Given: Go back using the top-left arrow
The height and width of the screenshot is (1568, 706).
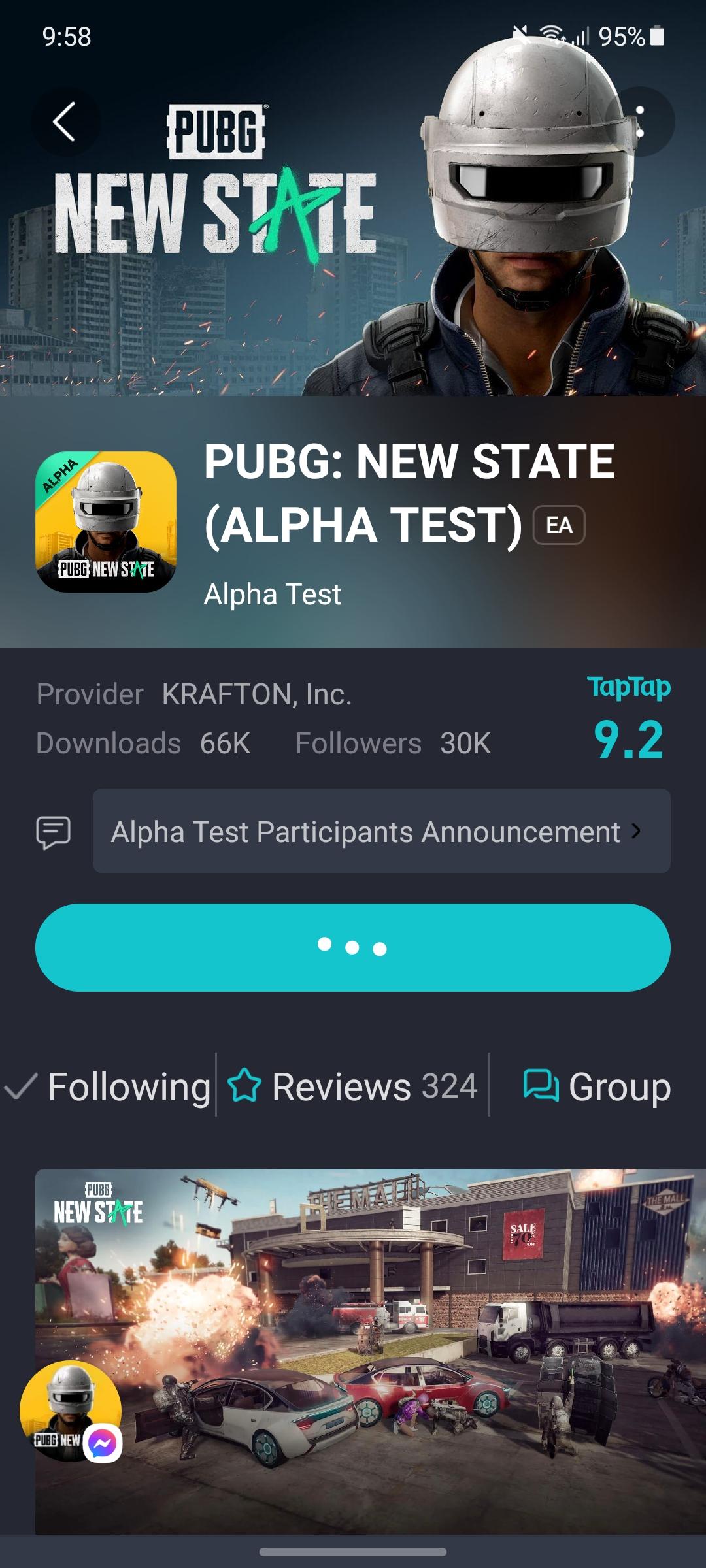Looking at the screenshot, I should (x=65, y=122).
